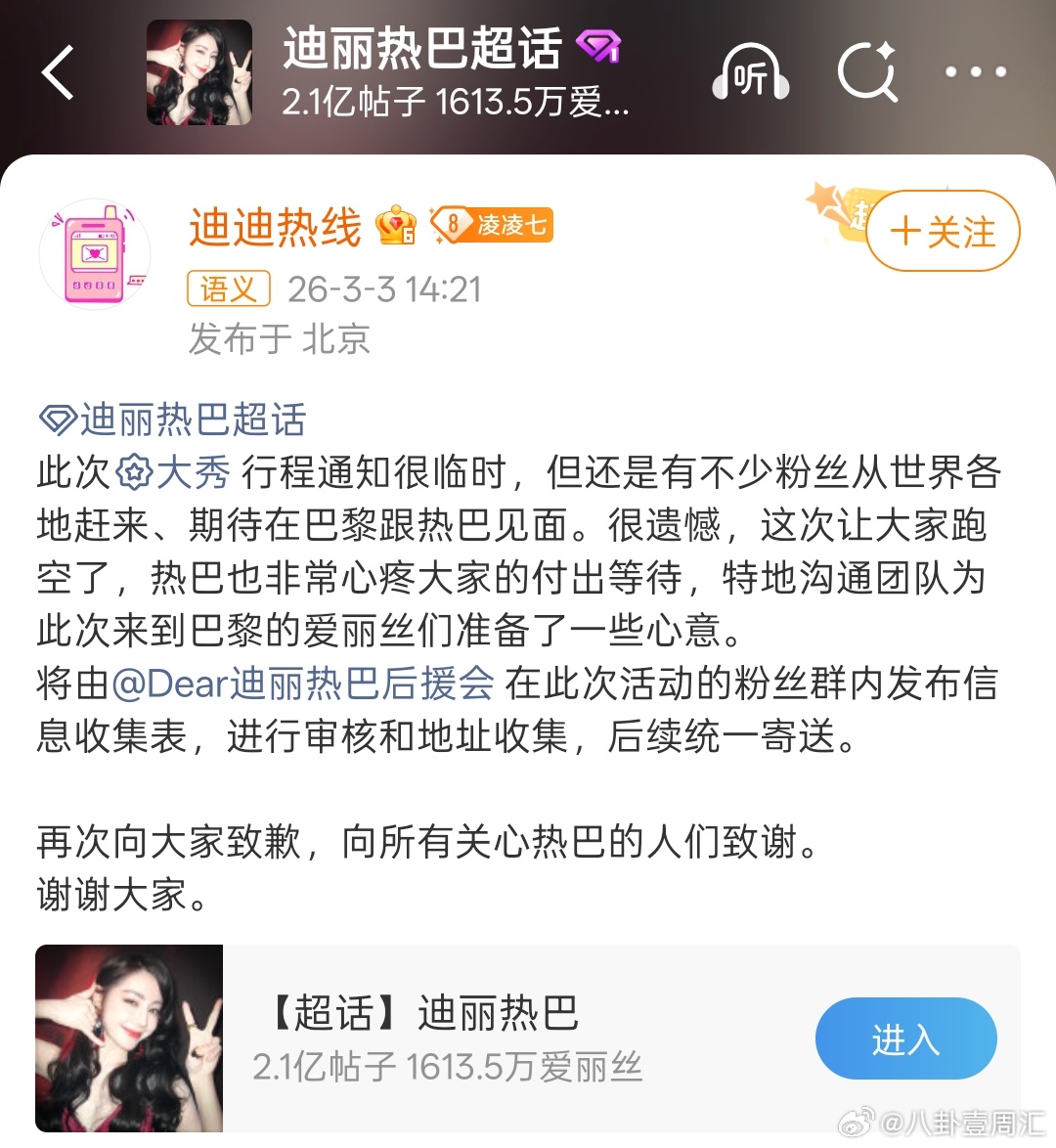
Task: Tap 进入 to enter the super topic
Action: (x=904, y=1038)
